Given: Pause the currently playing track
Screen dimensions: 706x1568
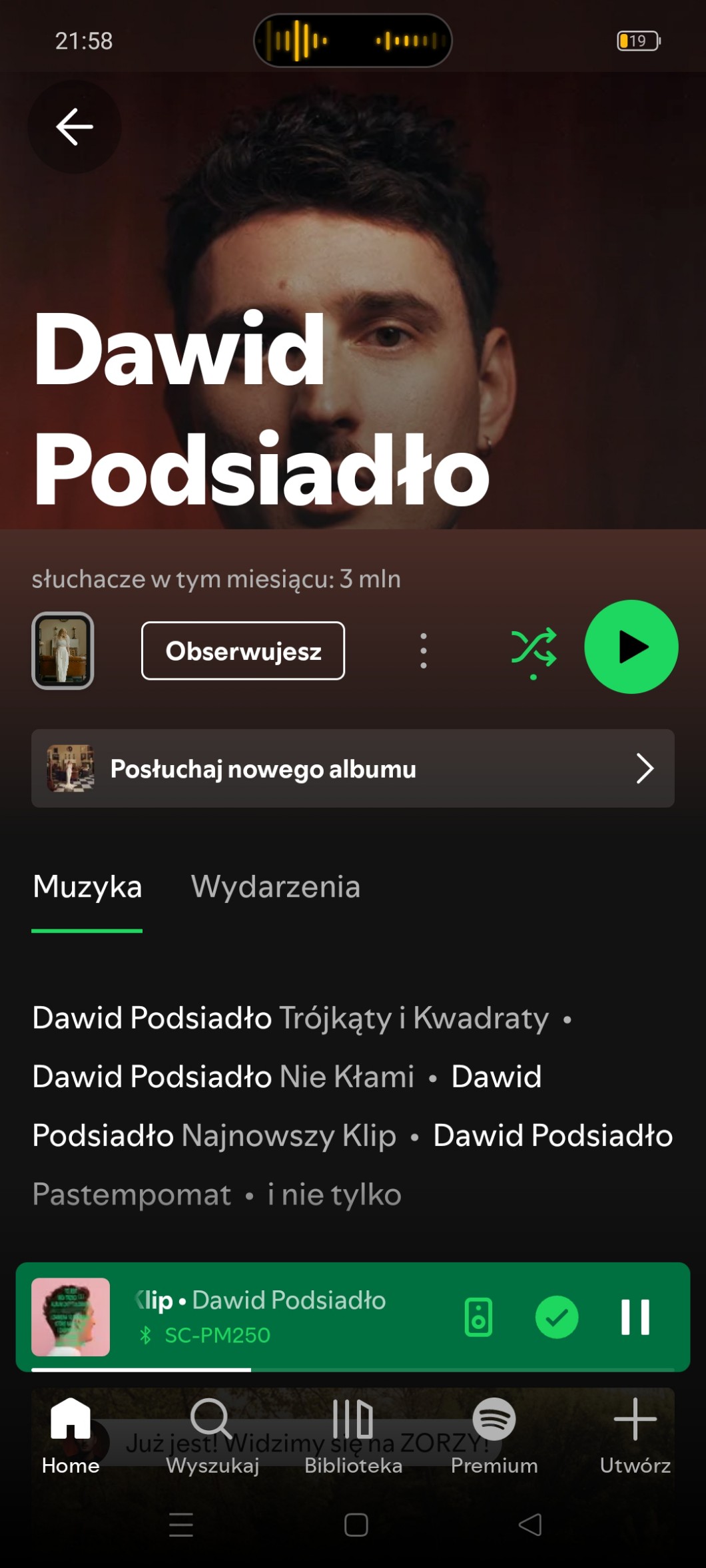Looking at the screenshot, I should (x=635, y=1317).
